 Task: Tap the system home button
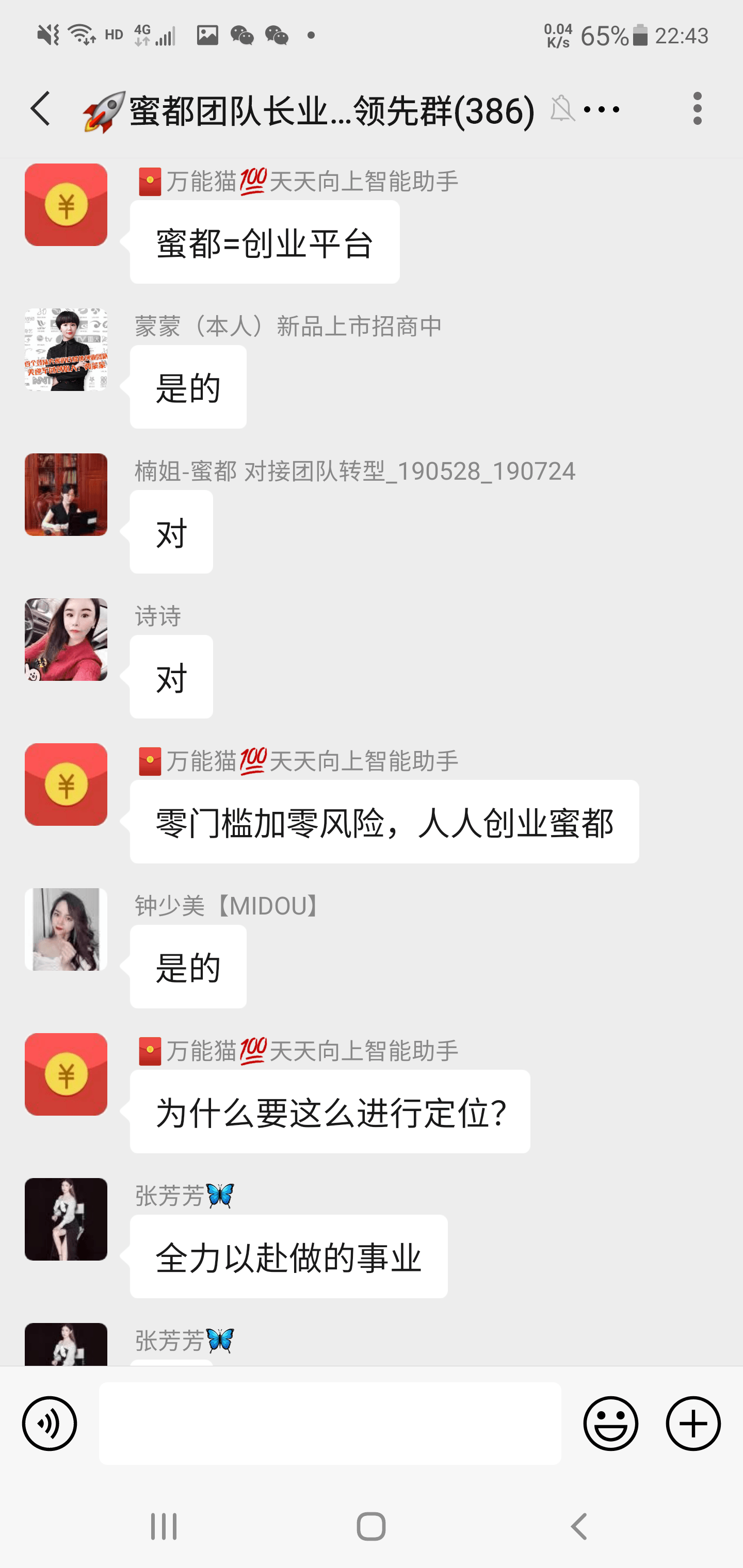pos(371,1527)
